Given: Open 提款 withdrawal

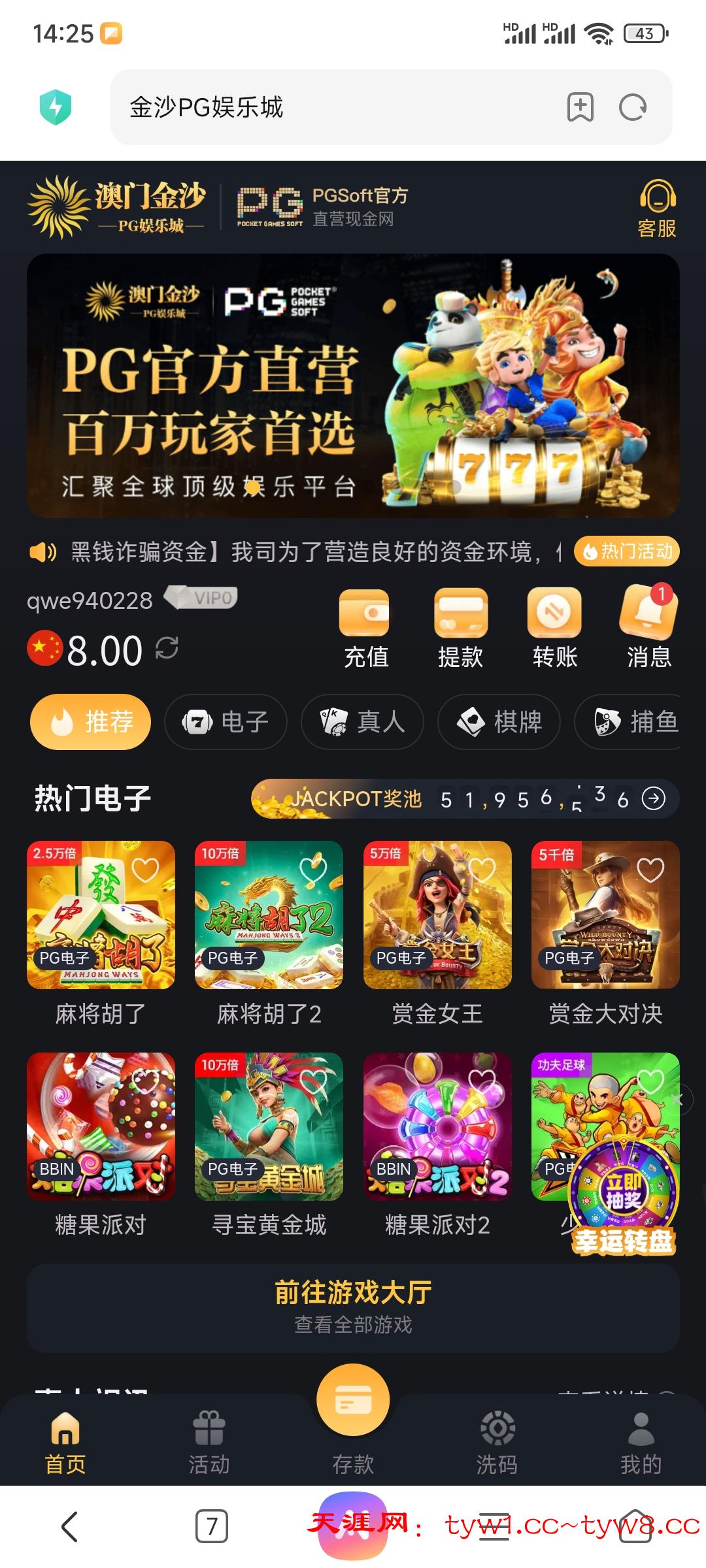Looking at the screenshot, I should pyautogui.click(x=460, y=629).
